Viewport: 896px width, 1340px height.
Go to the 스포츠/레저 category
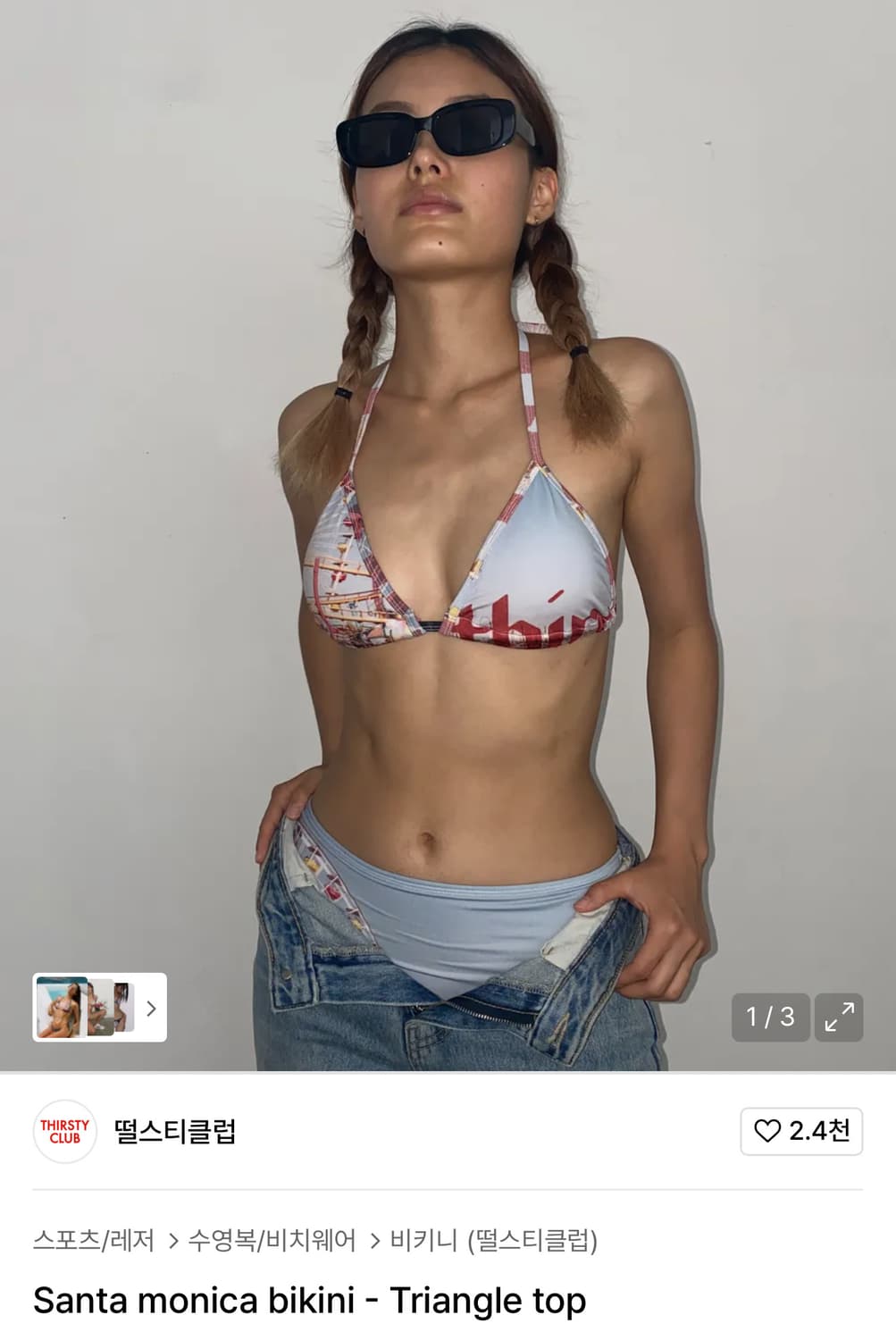click(x=93, y=1240)
